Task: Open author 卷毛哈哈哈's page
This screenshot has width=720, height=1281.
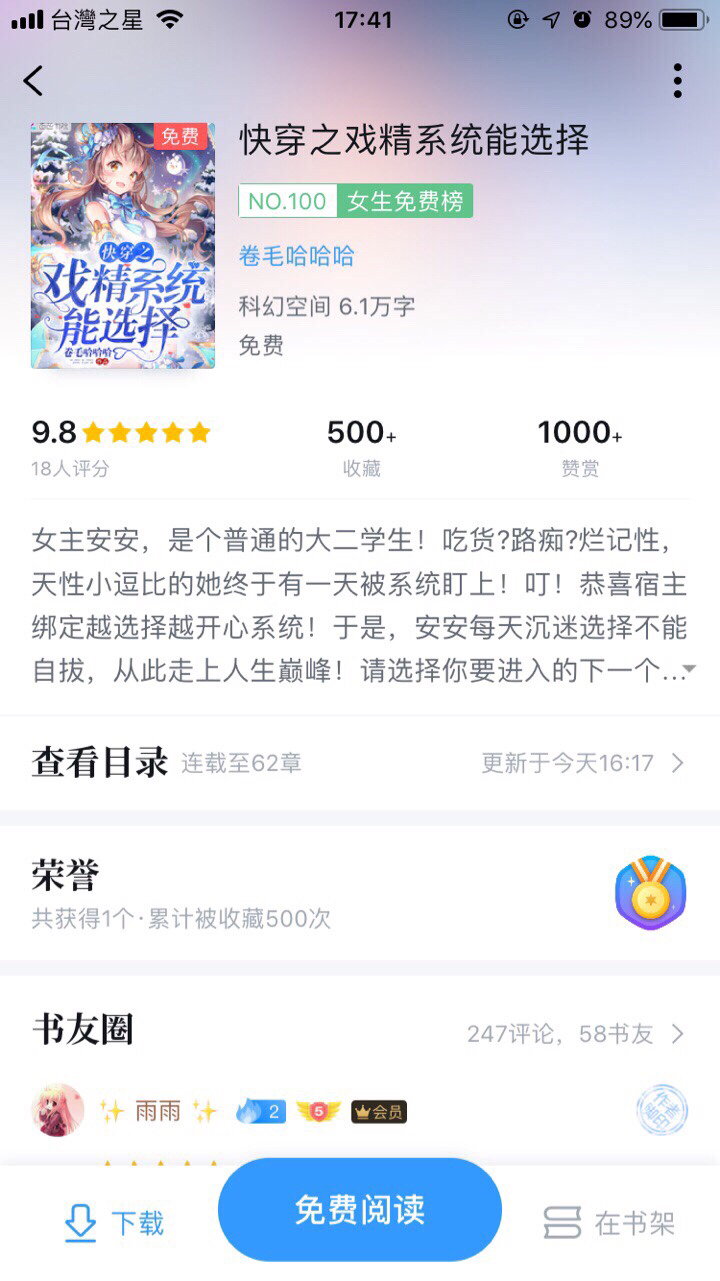Action: tap(297, 256)
